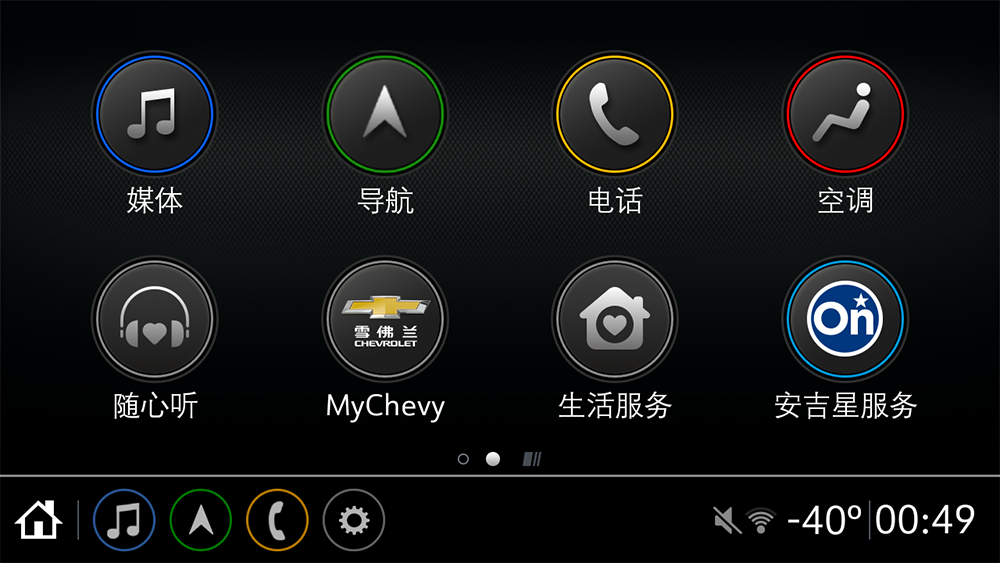The width and height of the screenshot is (1000, 563).
Task: Open the MyChevy app
Action: (x=385, y=319)
